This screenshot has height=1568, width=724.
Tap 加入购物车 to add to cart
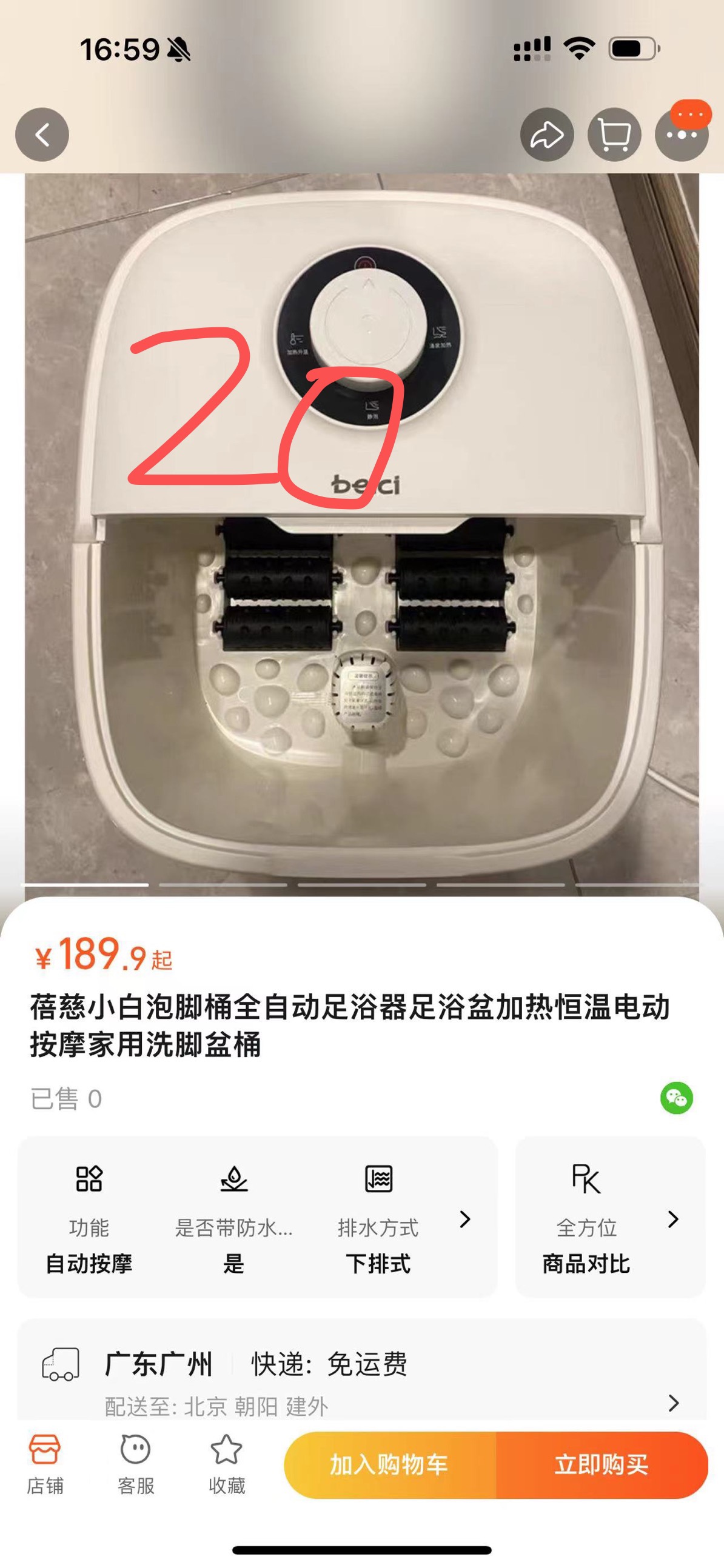click(x=390, y=1464)
